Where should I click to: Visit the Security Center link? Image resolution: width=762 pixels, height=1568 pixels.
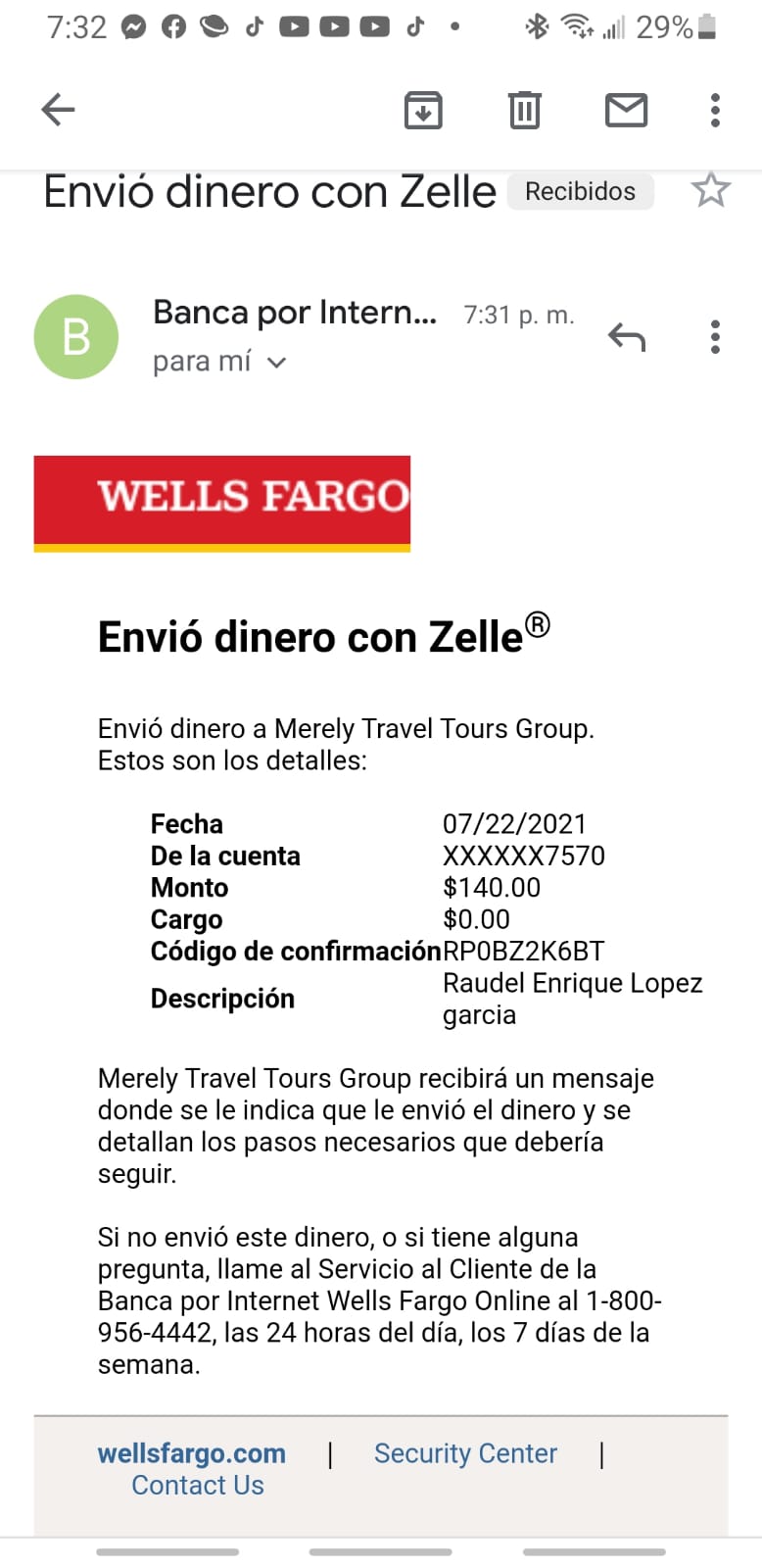coord(465,1453)
